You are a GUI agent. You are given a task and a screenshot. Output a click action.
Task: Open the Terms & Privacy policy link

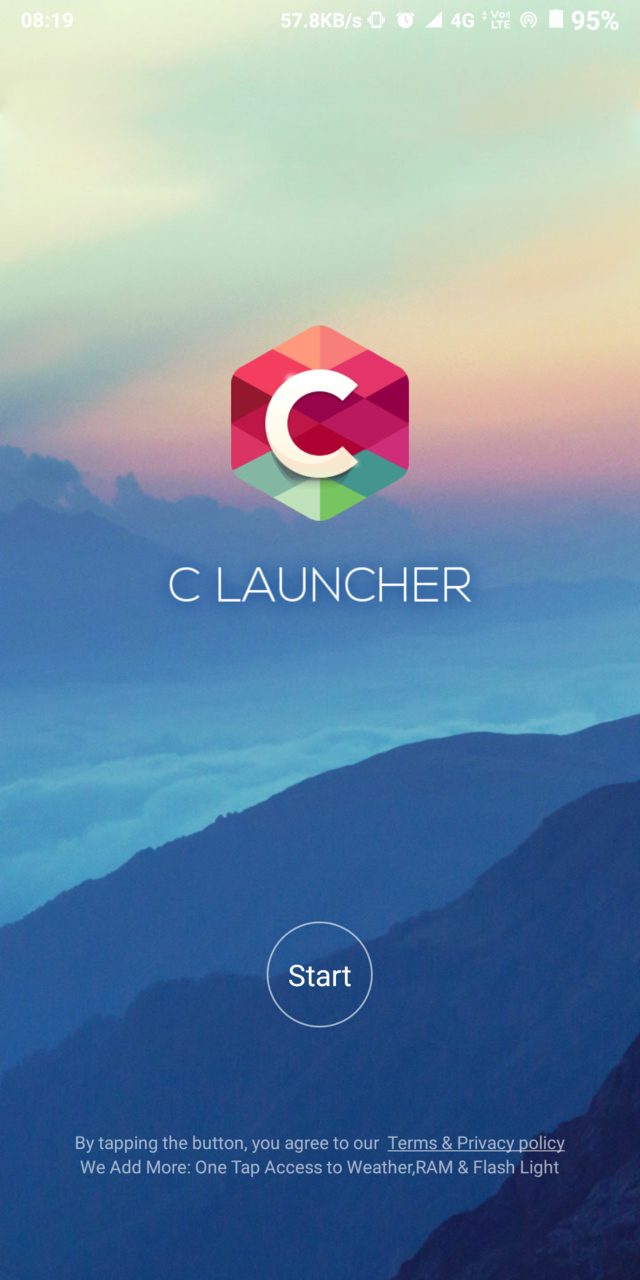pos(476,1143)
